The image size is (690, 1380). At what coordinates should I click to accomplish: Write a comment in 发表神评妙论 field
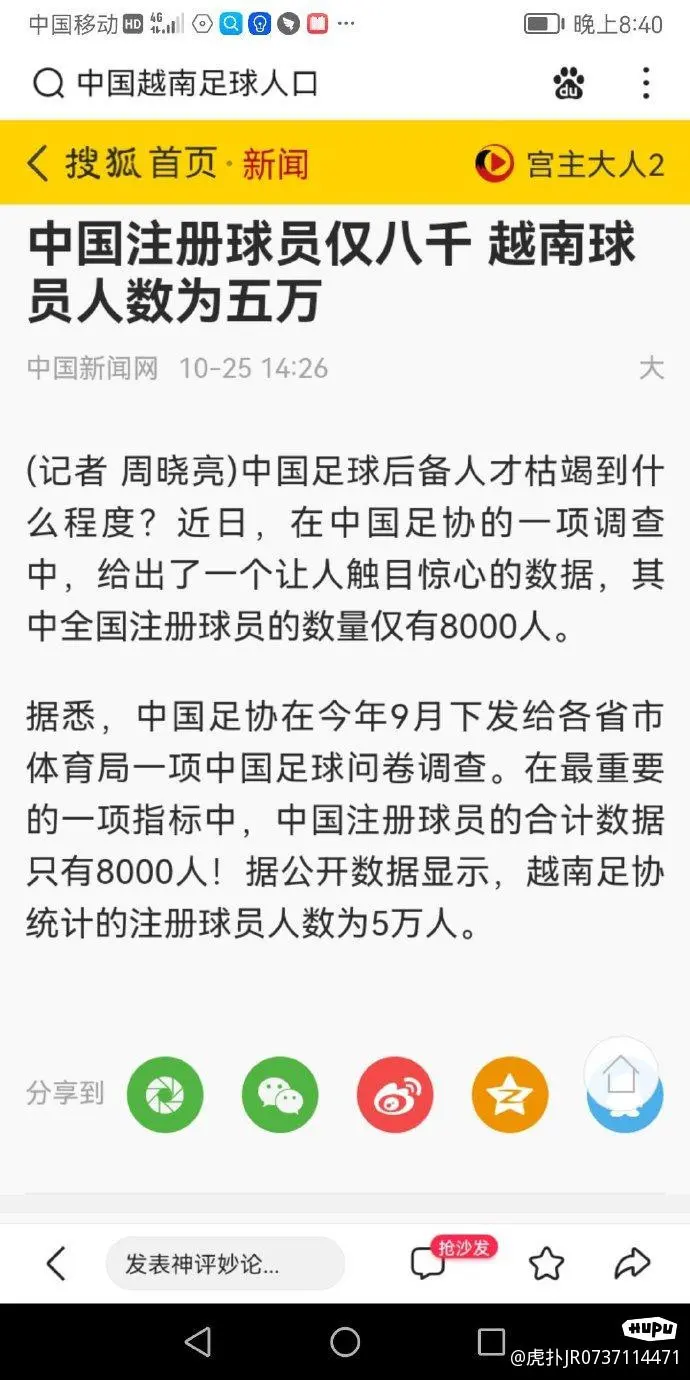click(x=225, y=1264)
